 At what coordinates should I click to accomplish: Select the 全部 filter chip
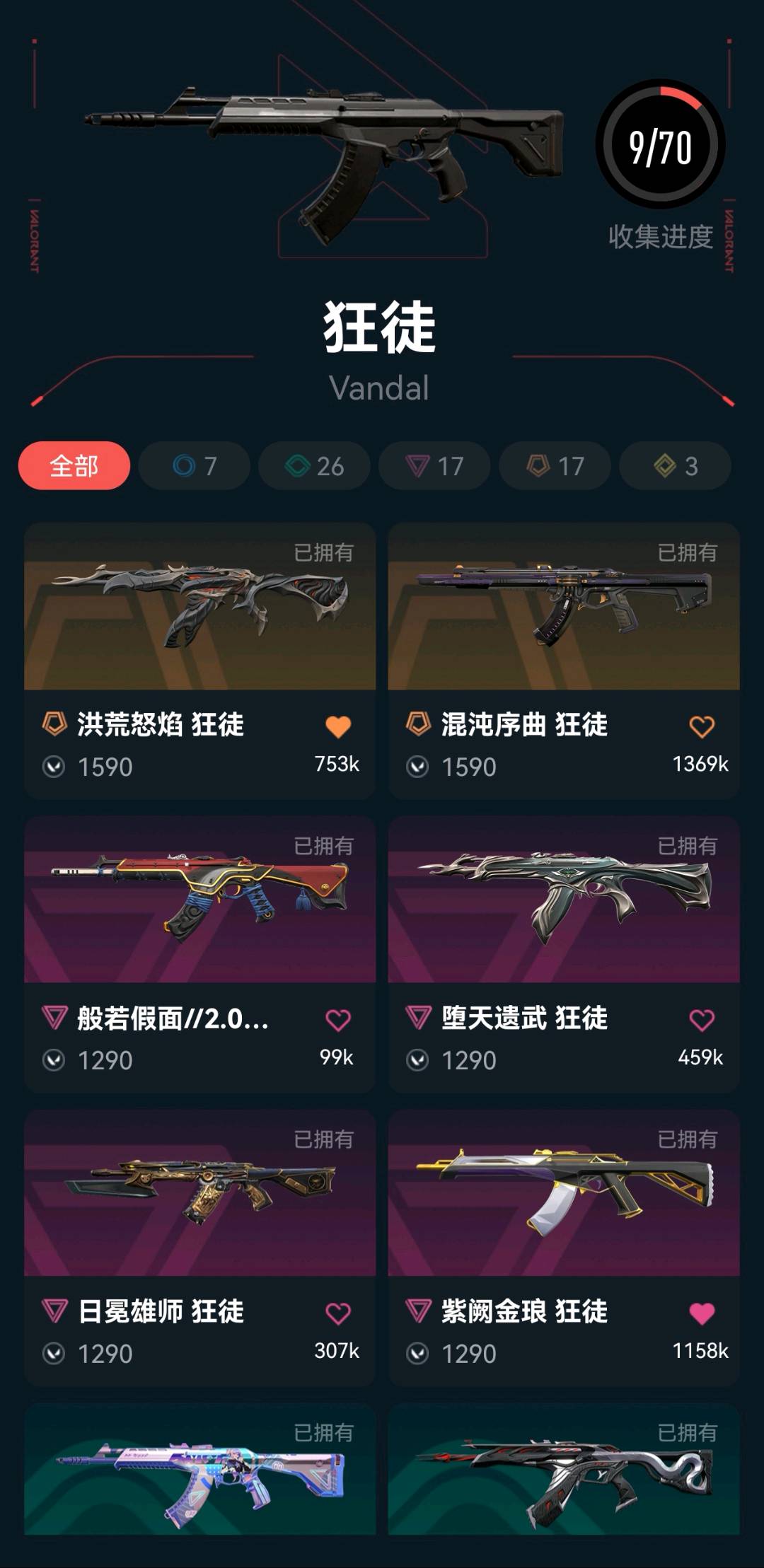click(x=74, y=466)
